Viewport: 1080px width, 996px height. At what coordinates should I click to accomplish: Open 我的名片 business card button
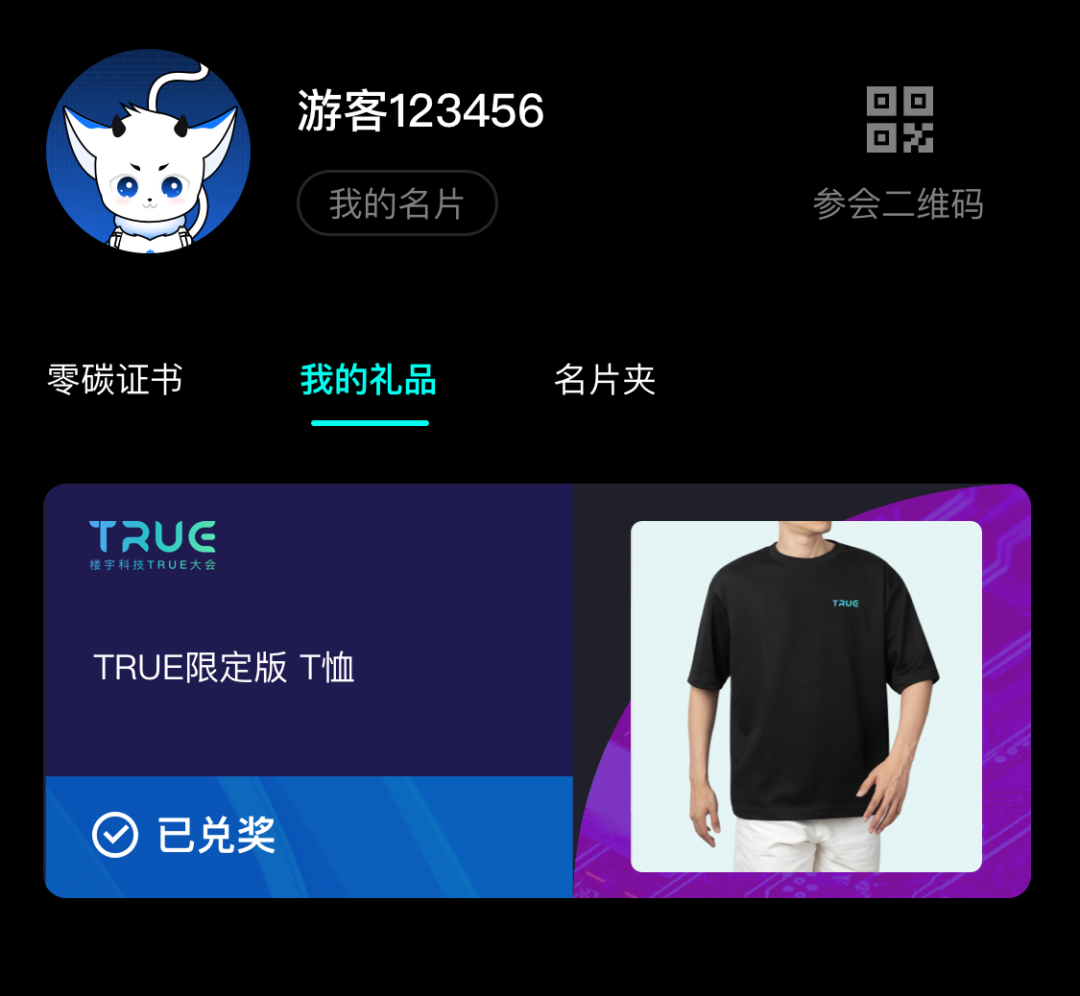tap(397, 204)
